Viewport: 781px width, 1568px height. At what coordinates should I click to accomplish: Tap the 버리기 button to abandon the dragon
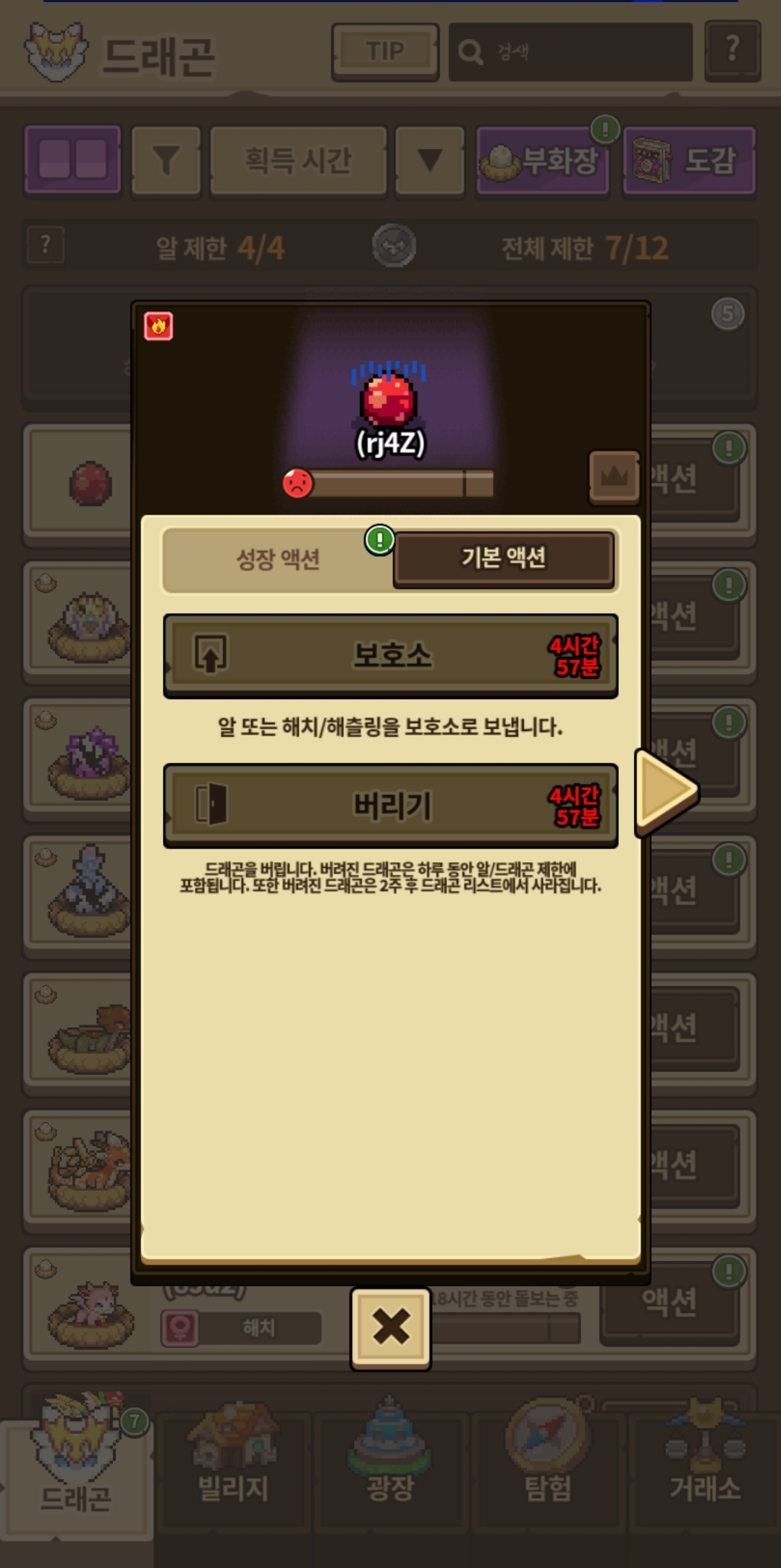pyautogui.click(x=390, y=805)
